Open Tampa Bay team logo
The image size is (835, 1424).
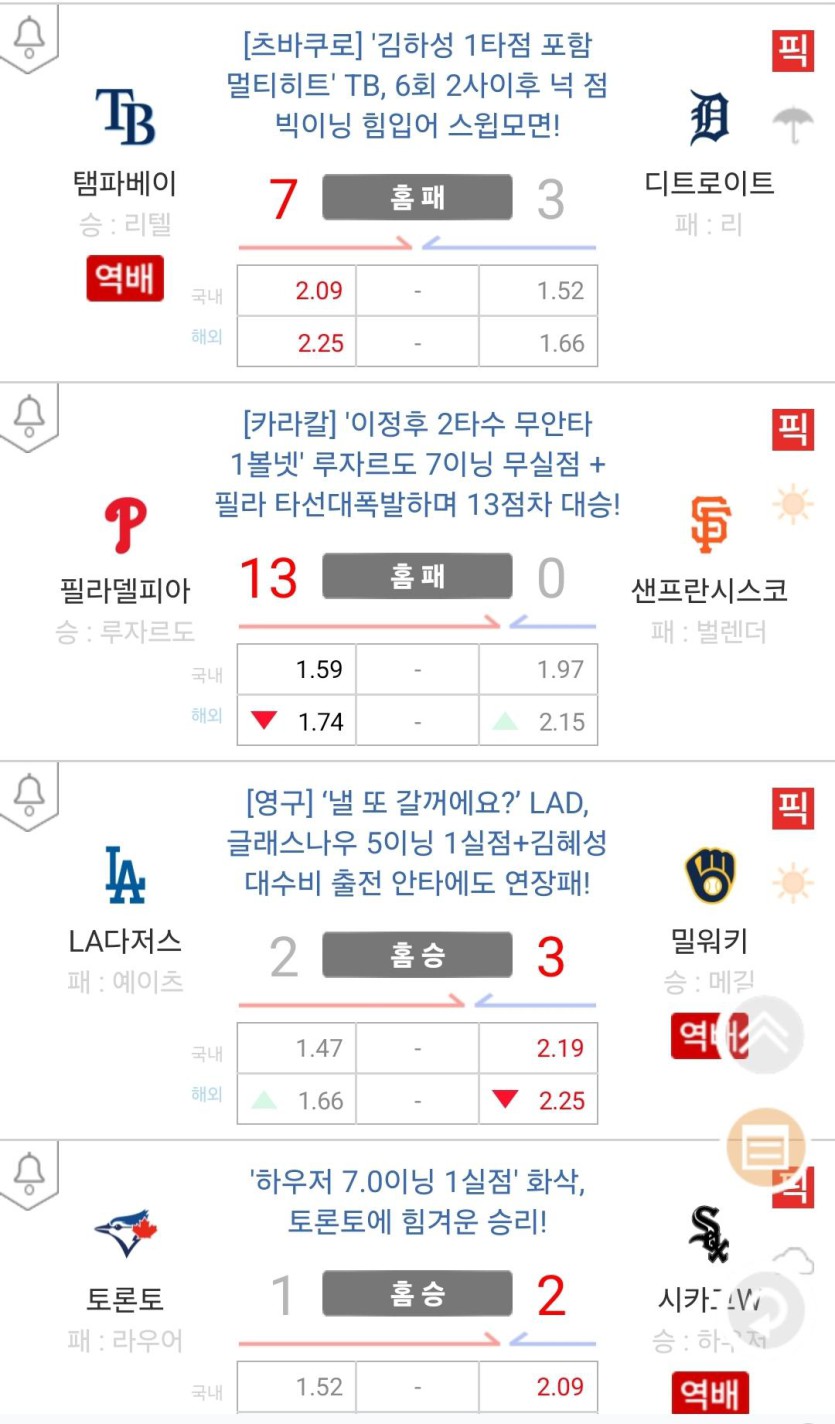tap(125, 117)
